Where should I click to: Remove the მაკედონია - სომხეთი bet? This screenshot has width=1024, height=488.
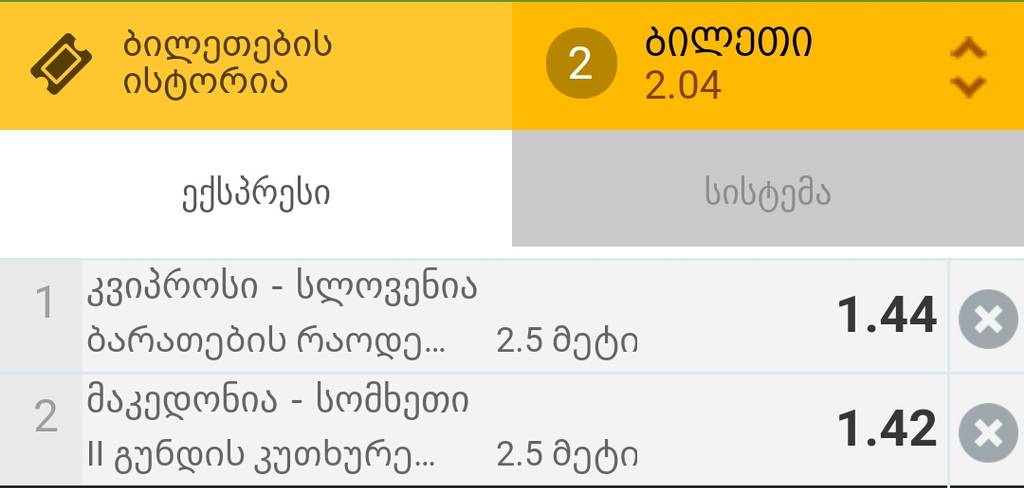[987, 432]
